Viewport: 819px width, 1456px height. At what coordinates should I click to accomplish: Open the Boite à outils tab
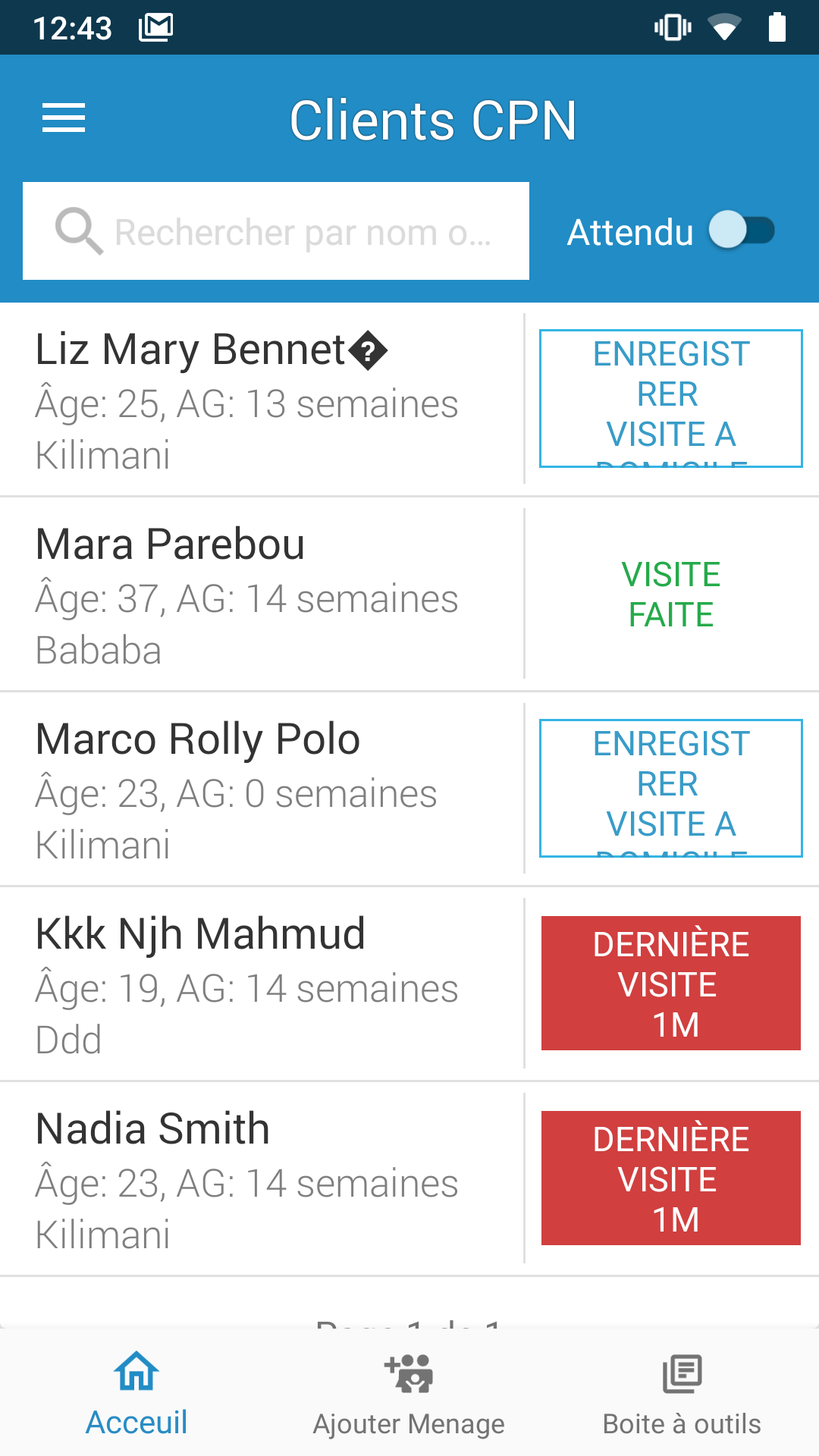(682, 1394)
